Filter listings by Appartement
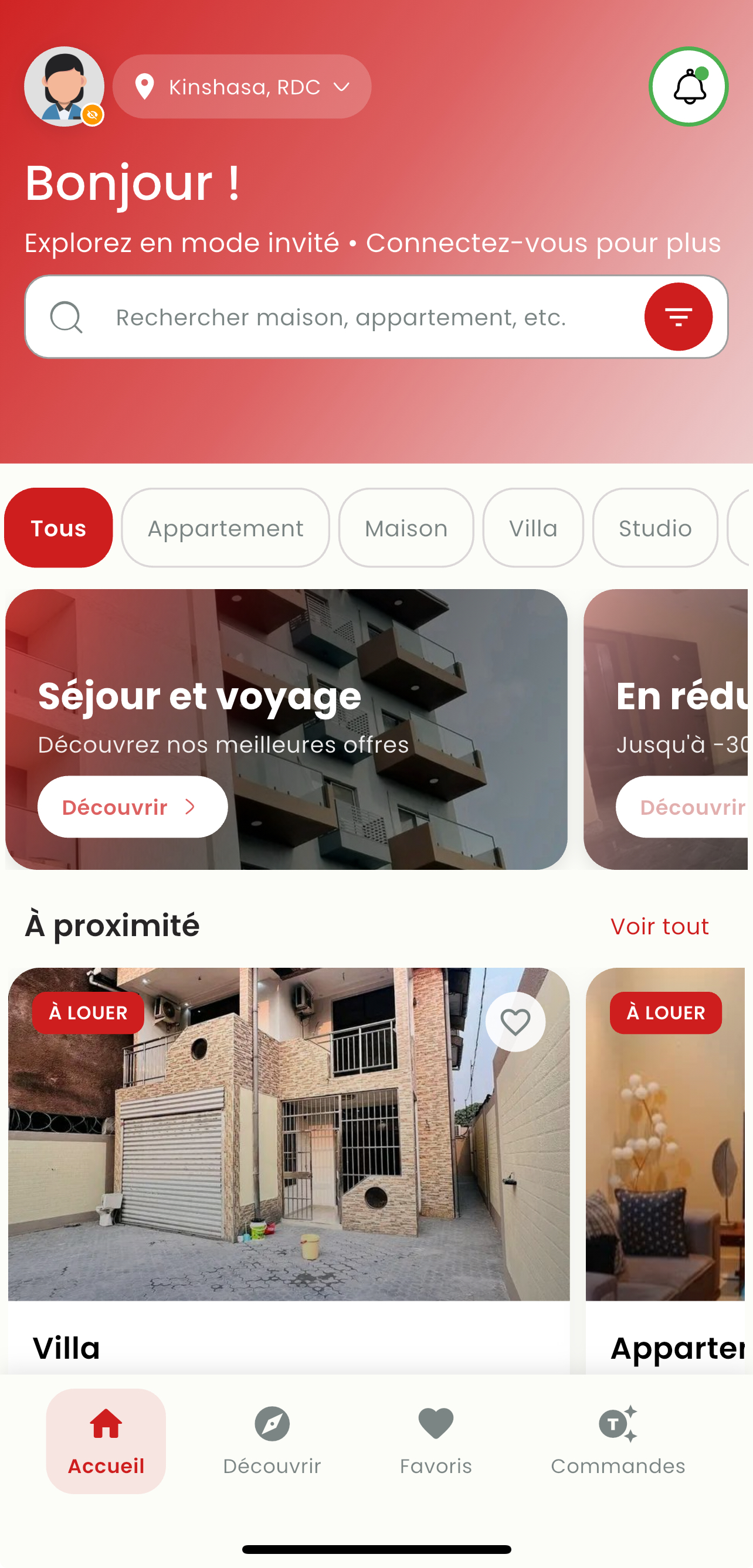 pyautogui.click(x=225, y=528)
